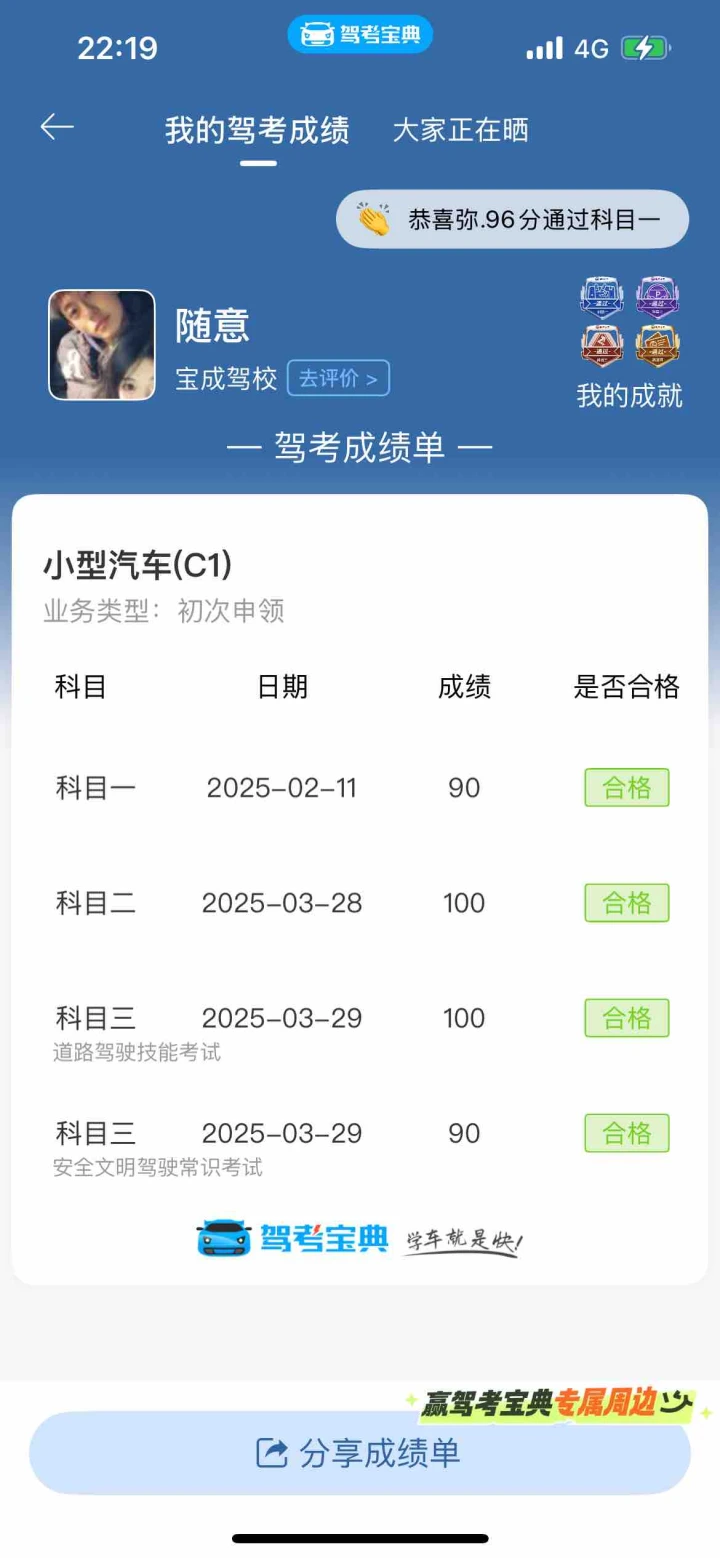
Task: Select the 我的驾考成绩 tab
Action: (x=257, y=130)
